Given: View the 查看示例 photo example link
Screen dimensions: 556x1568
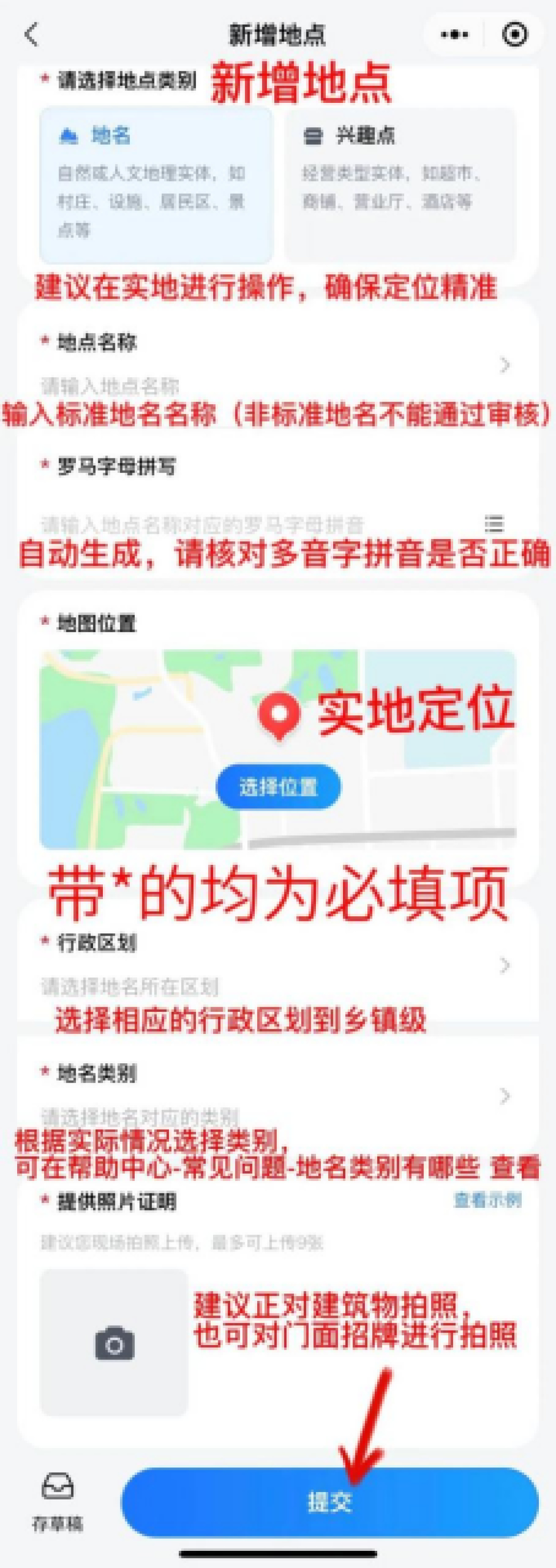Looking at the screenshot, I should 487,1200.
